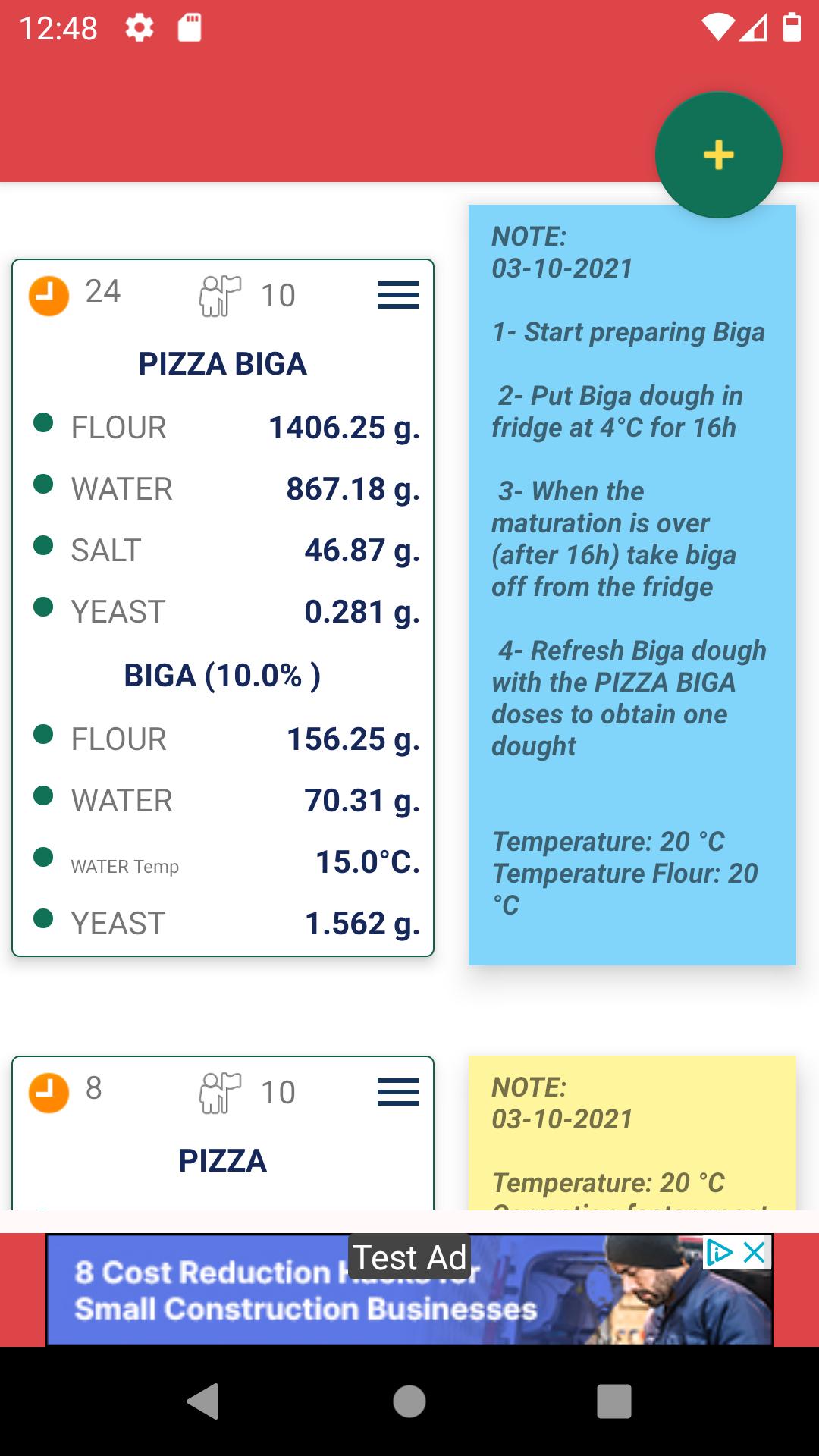Screen dimensions: 819x1456
Task: Open the hamburger menu on PIZZA card
Action: point(397,1092)
